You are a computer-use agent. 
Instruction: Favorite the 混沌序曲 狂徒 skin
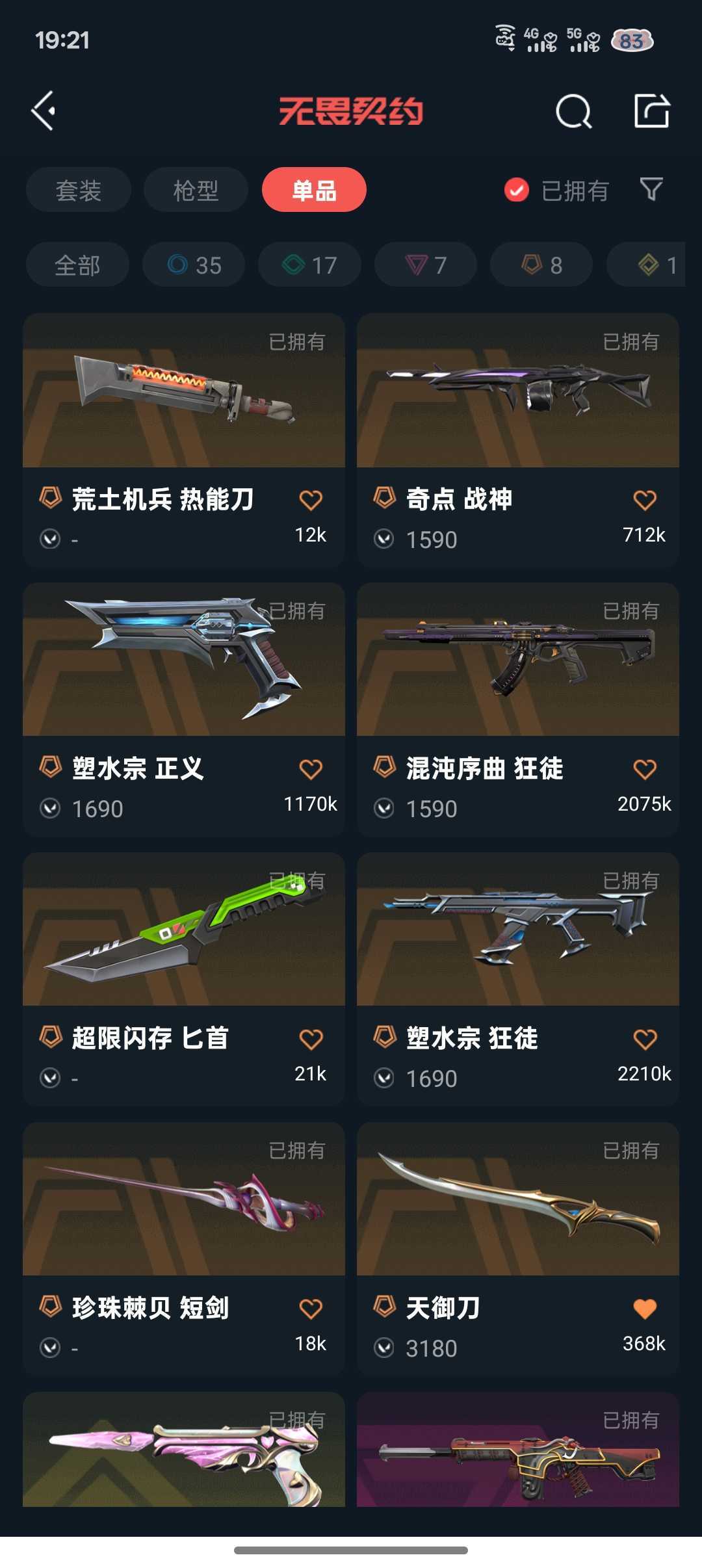coord(644,769)
